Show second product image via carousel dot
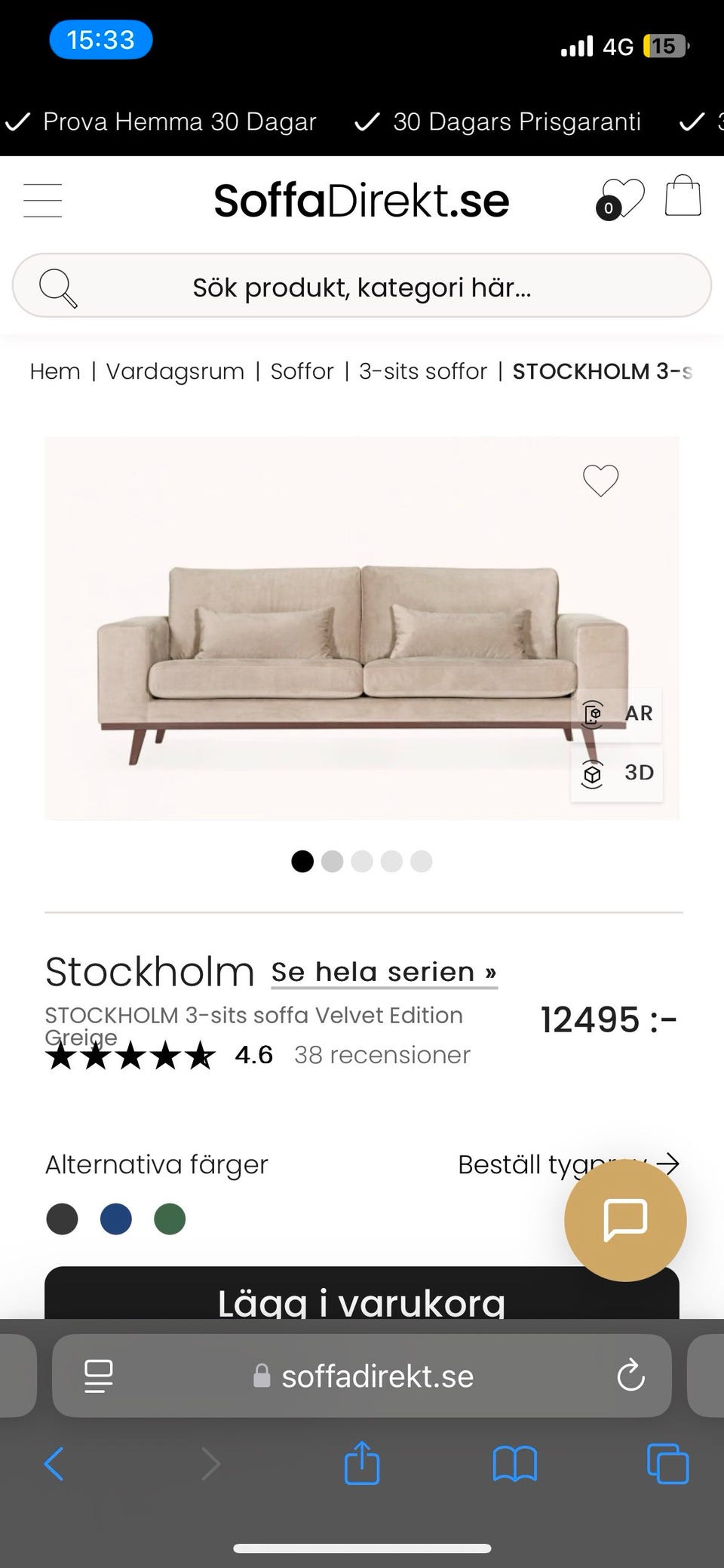The image size is (724, 1568). [x=332, y=861]
